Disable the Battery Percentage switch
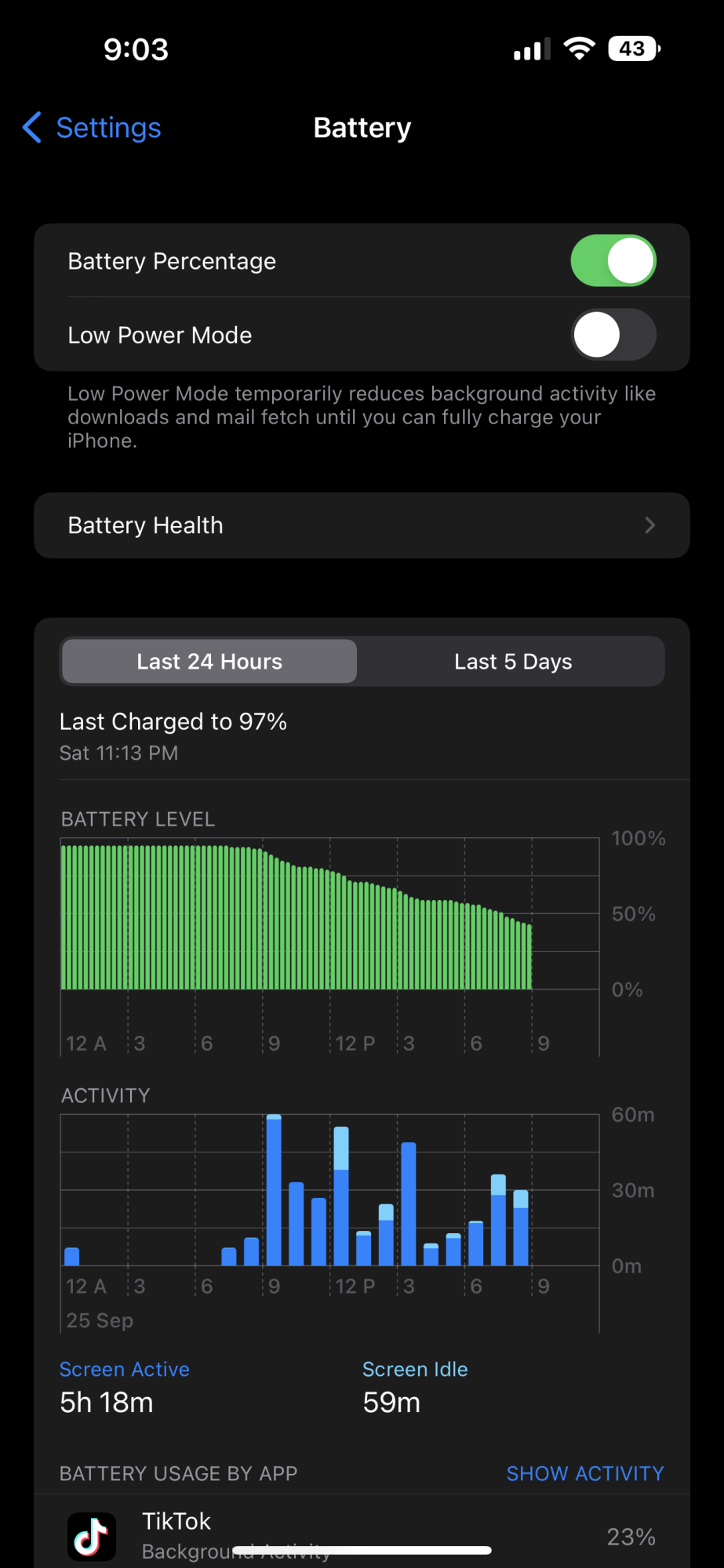This screenshot has height=1568, width=724. [613, 261]
